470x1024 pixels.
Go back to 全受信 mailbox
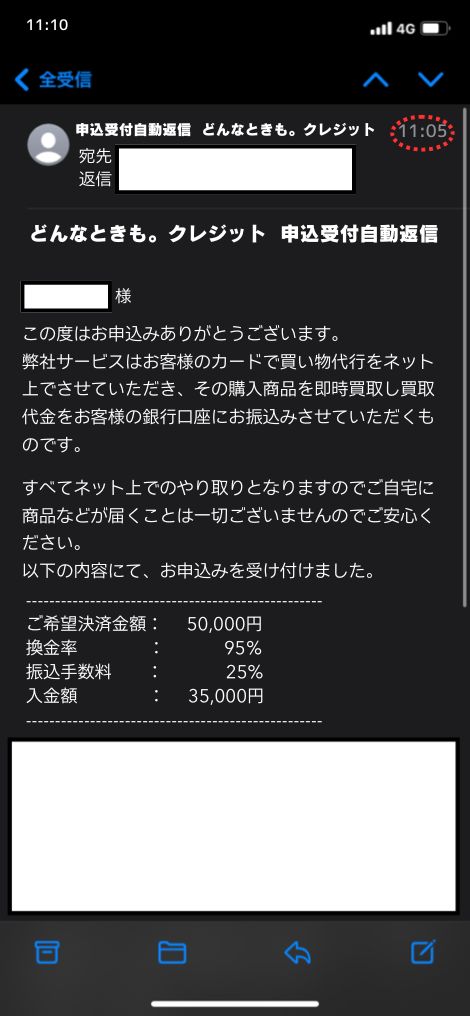pyautogui.click(x=53, y=80)
